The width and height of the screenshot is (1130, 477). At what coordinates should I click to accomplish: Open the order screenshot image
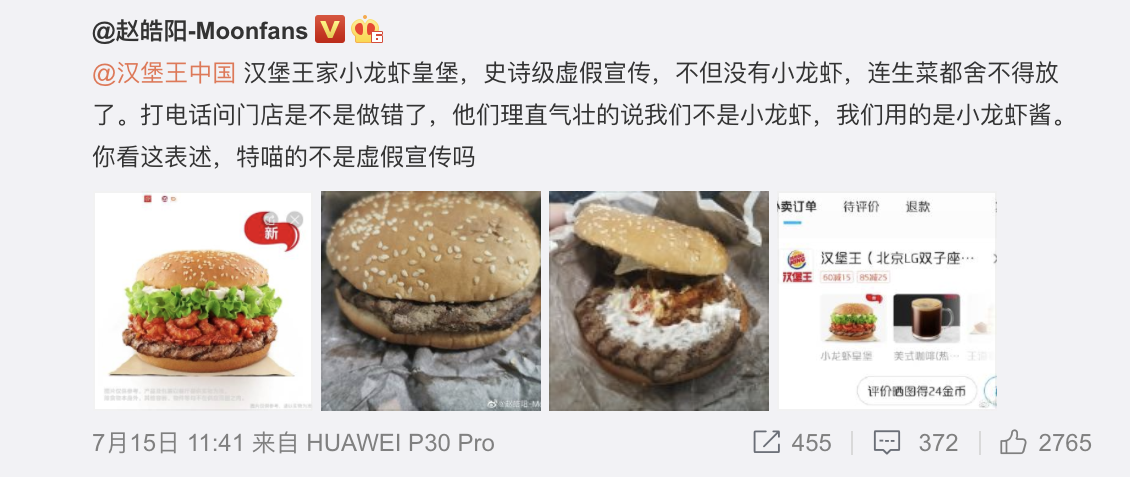(887, 300)
